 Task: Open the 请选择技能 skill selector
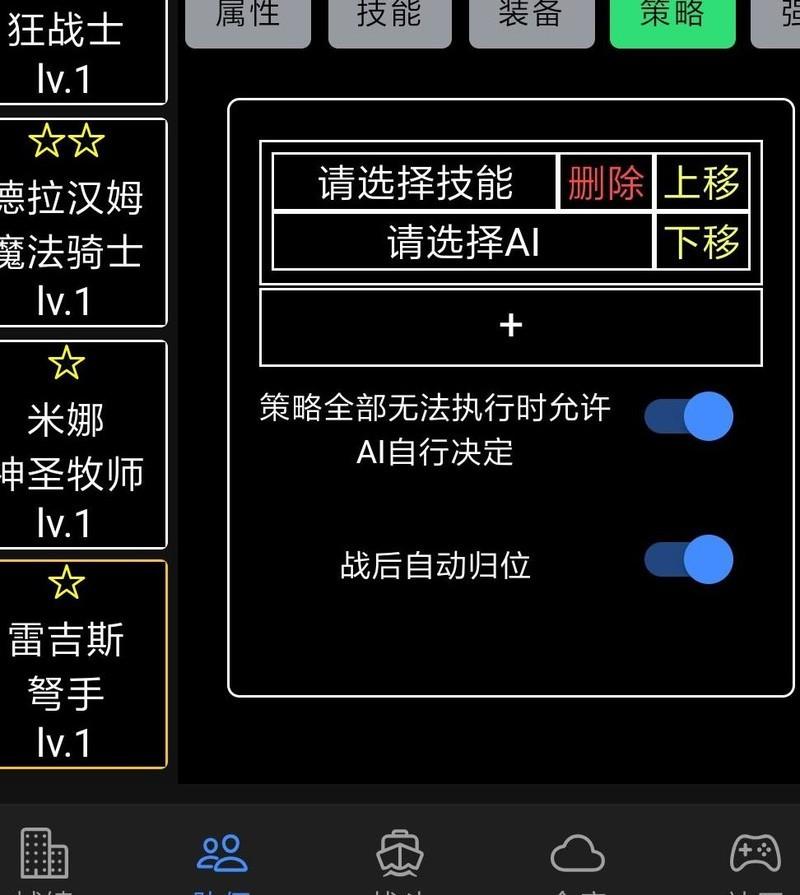coord(414,183)
